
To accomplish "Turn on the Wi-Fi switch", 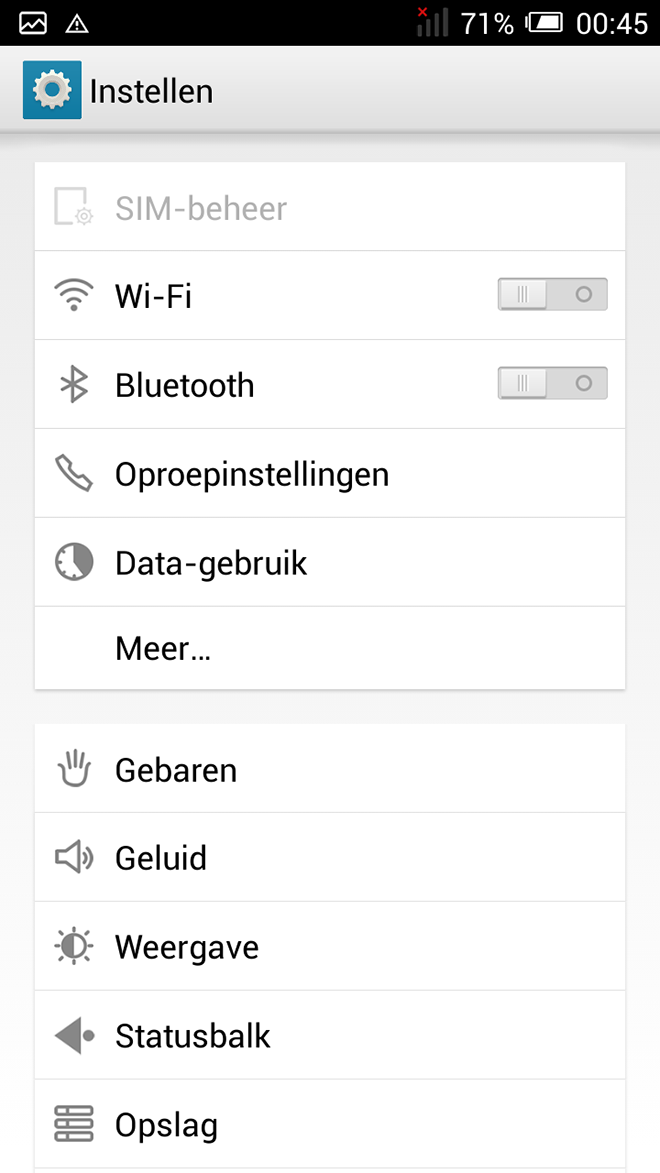I will 552,294.
